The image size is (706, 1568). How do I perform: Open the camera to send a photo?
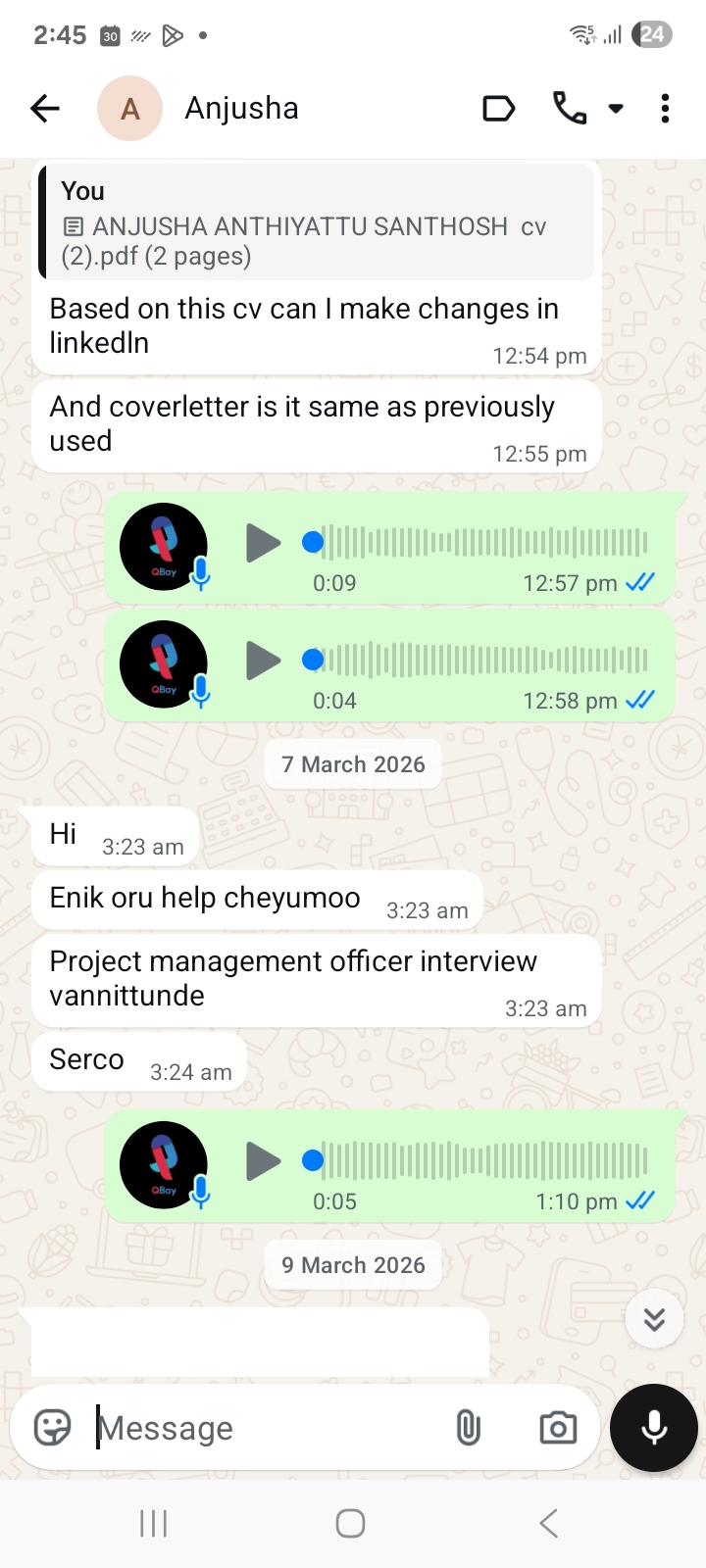(558, 1428)
